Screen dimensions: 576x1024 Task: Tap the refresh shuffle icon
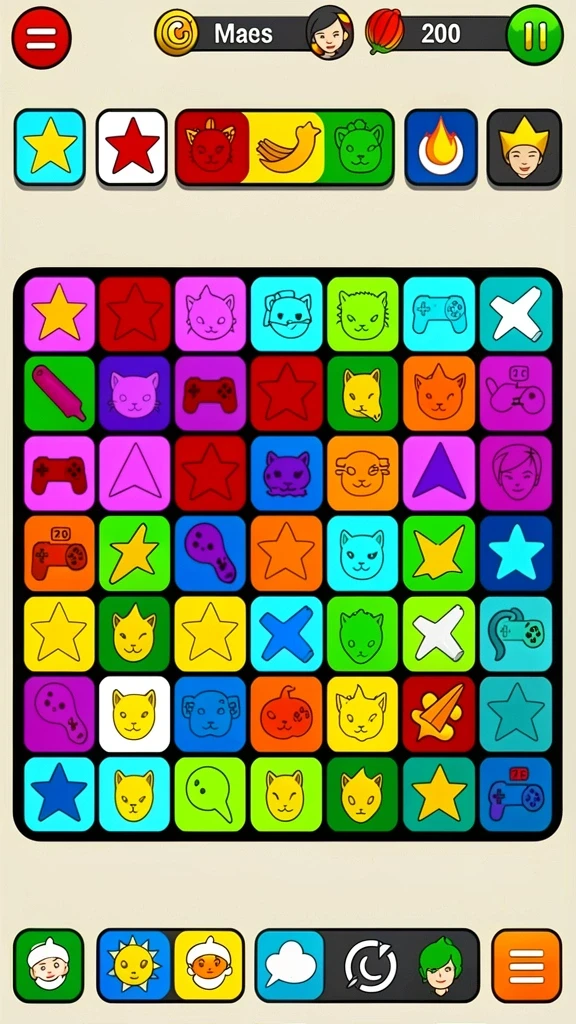[x=370, y=965]
